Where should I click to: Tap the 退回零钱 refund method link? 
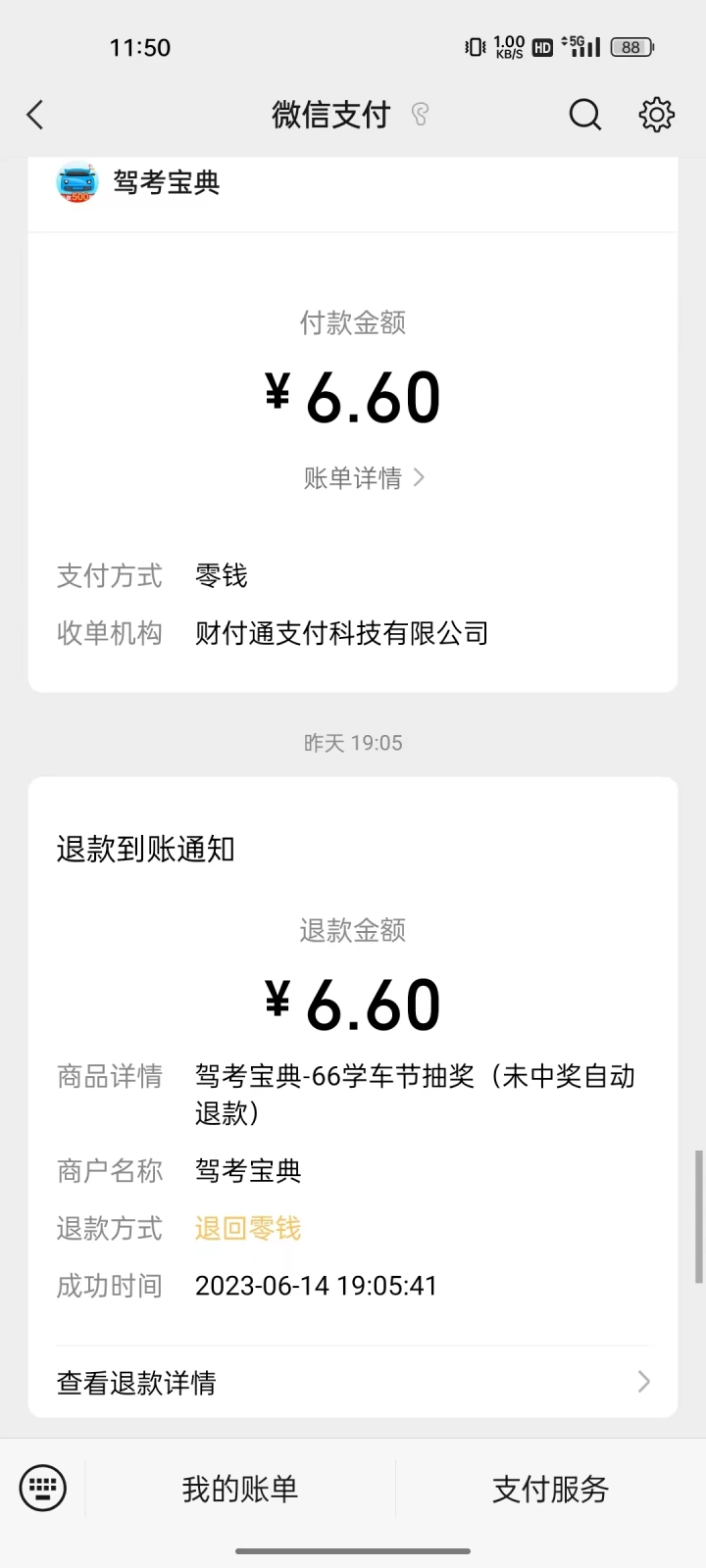click(248, 1228)
